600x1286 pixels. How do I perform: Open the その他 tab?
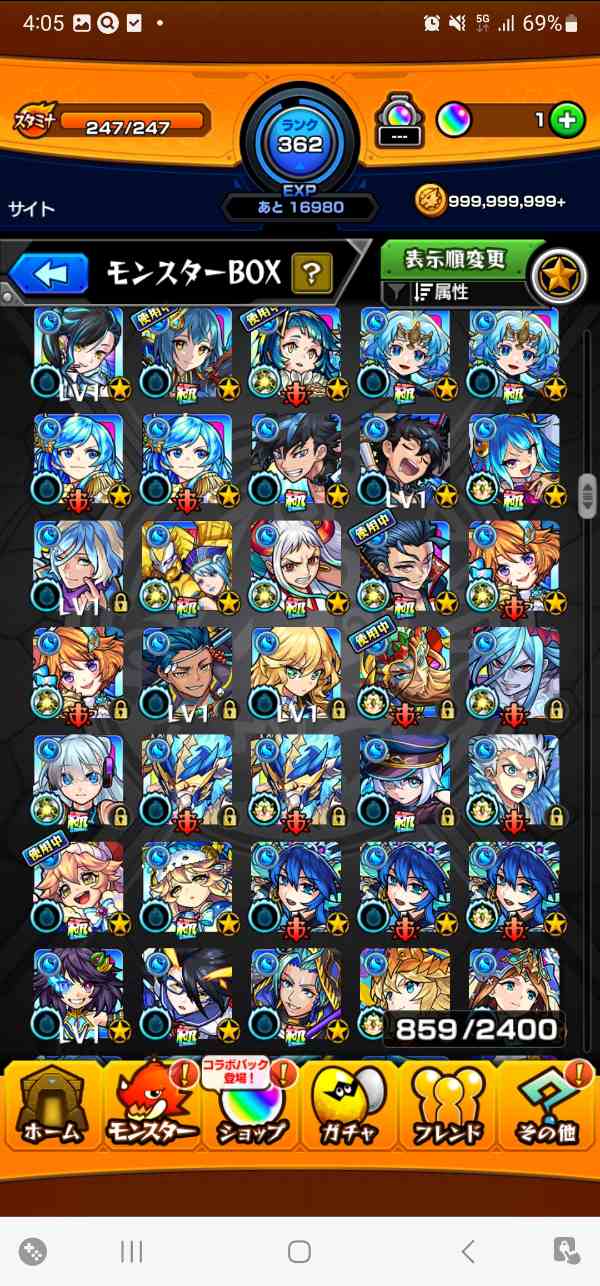(548, 1105)
